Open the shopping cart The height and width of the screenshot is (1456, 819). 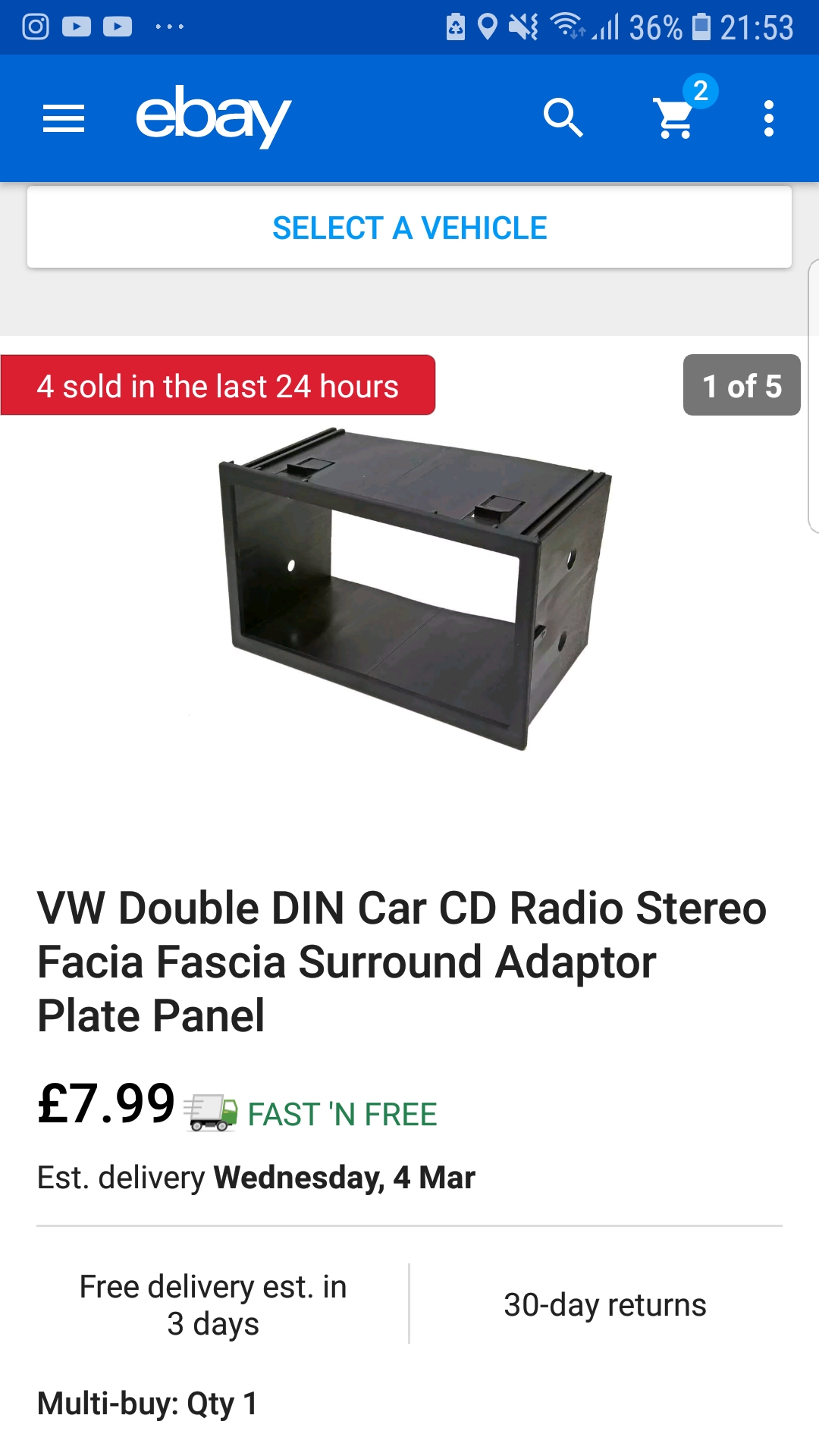(x=675, y=118)
